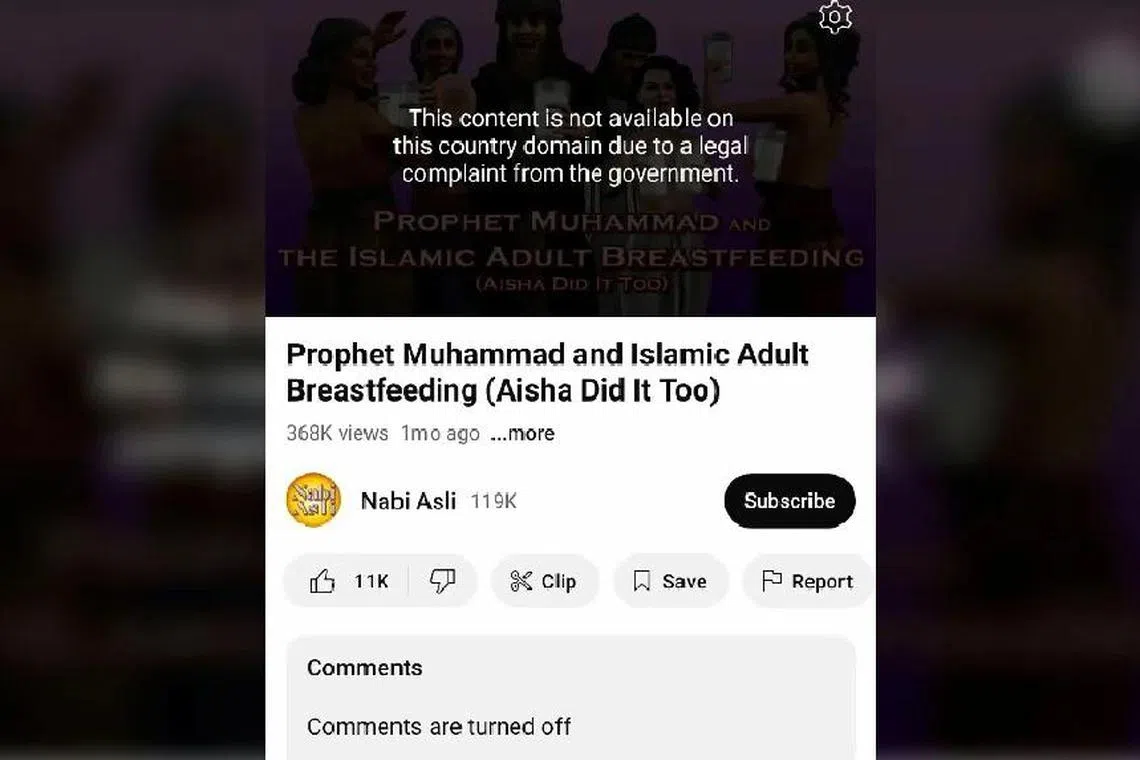The height and width of the screenshot is (760, 1140).
Task: Expand the description with ...more
Action: click(x=522, y=433)
